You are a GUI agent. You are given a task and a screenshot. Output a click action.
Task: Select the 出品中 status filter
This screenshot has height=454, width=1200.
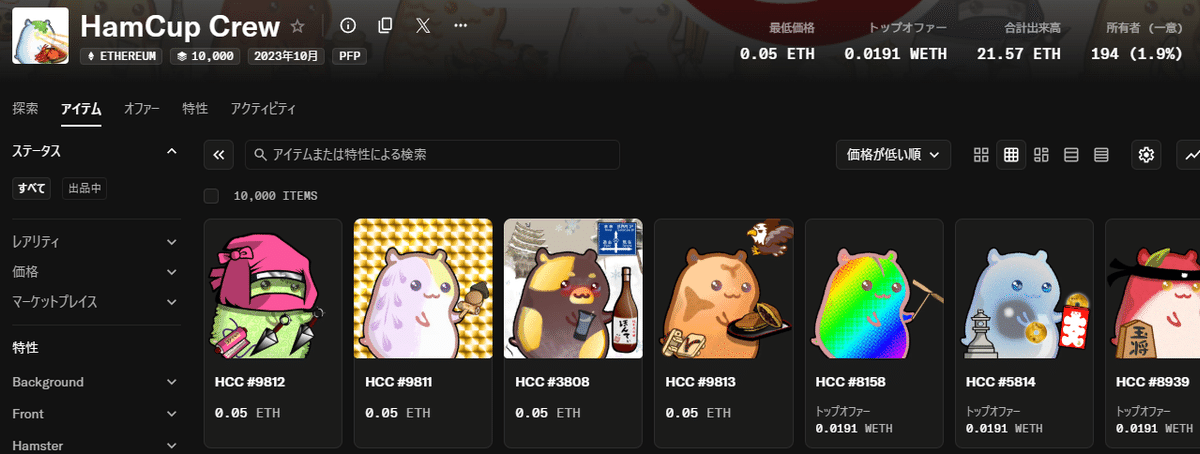(x=85, y=188)
